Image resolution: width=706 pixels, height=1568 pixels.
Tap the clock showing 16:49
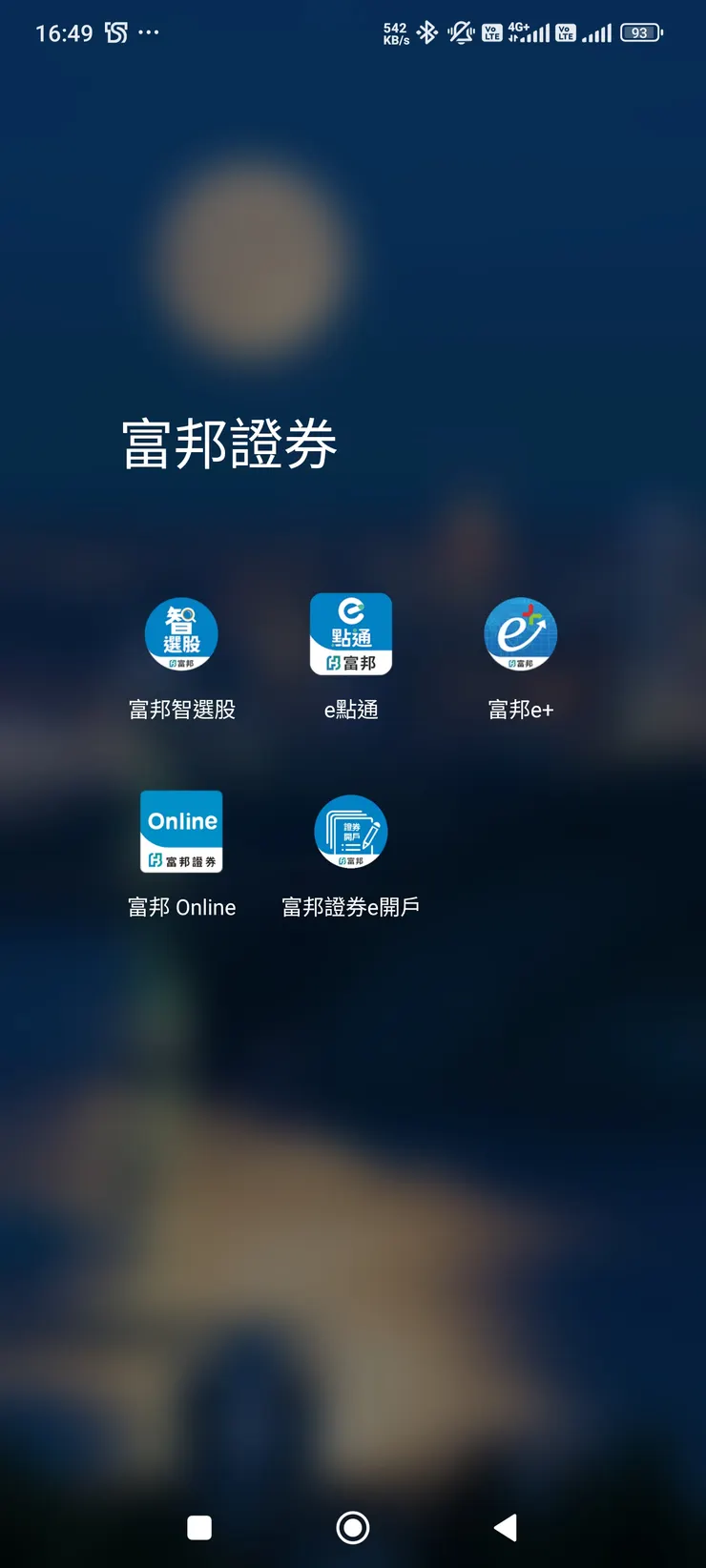pyautogui.click(x=64, y=31)
